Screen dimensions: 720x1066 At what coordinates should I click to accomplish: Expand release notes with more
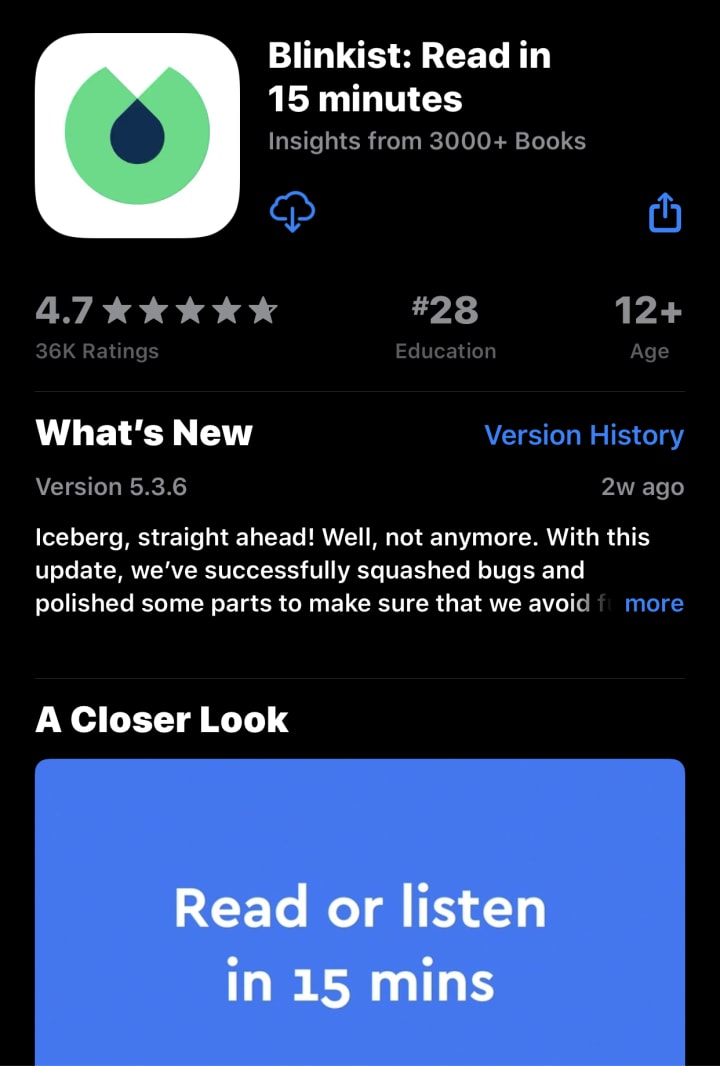(x=654, y=603)
